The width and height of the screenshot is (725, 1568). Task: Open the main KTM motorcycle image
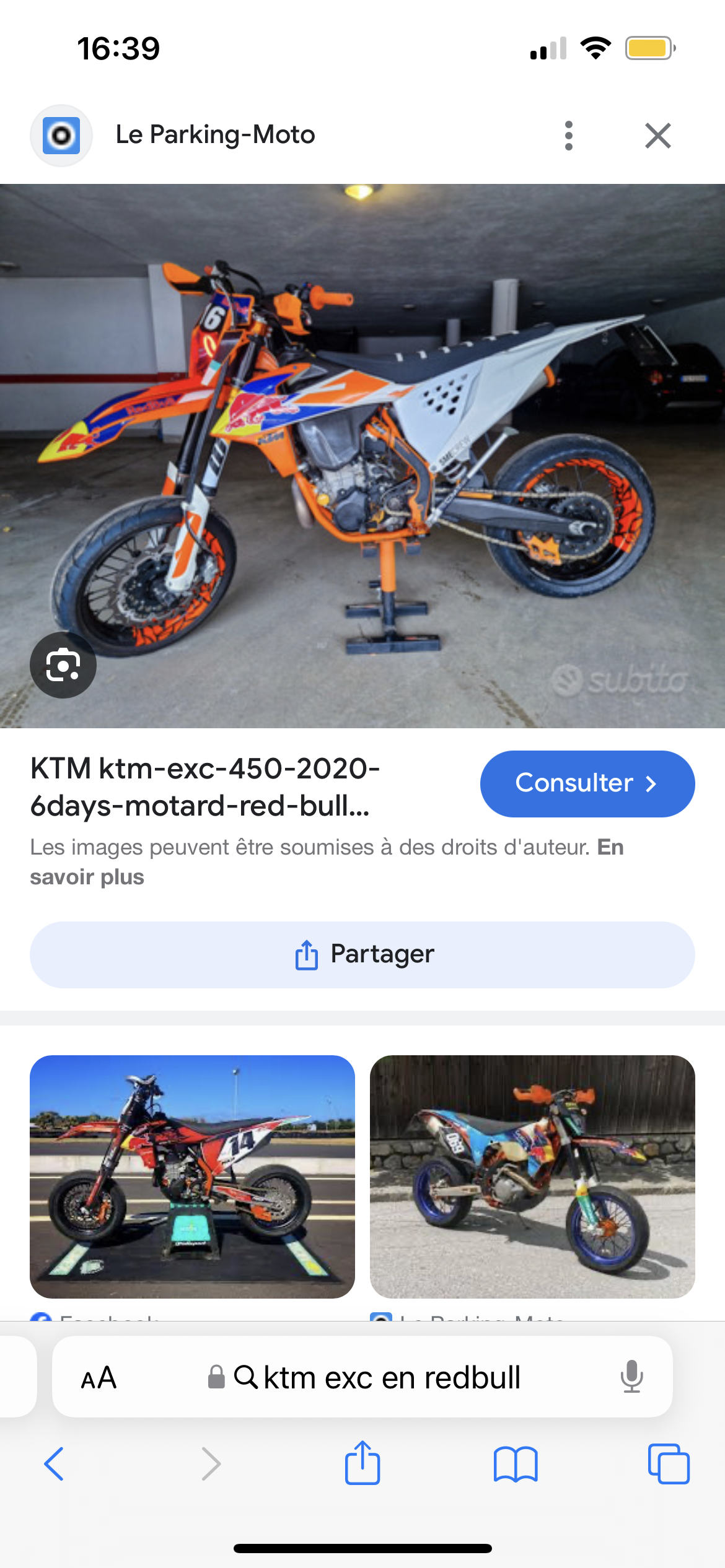pos(362,455)
